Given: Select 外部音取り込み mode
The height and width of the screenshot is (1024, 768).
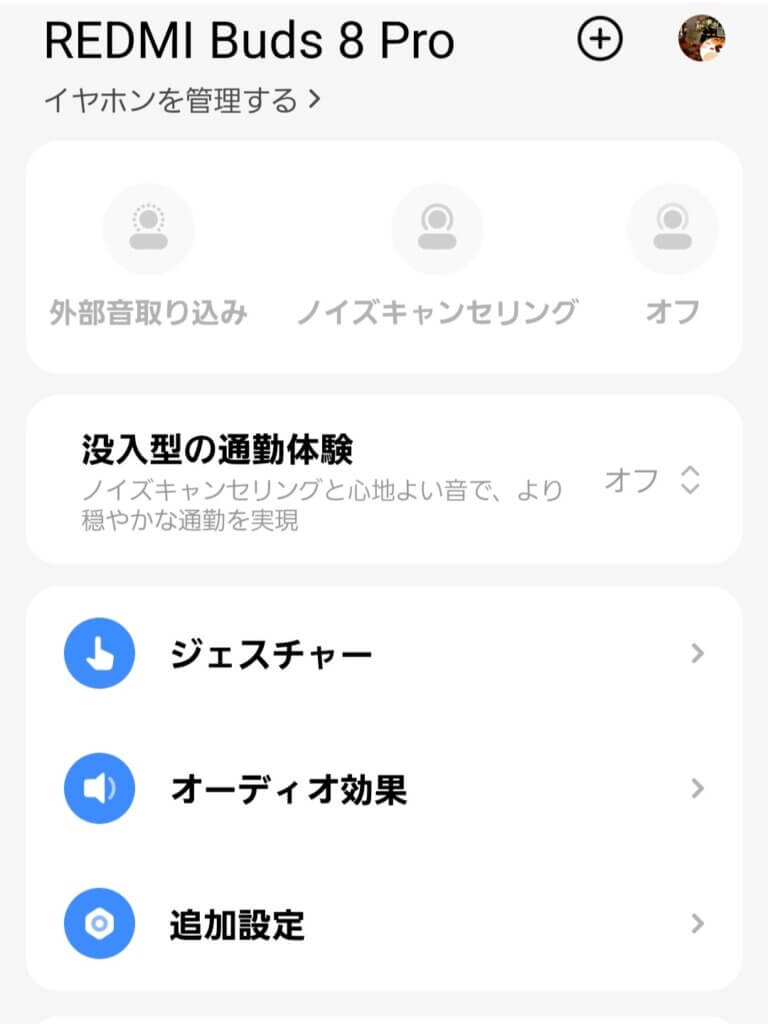Looking at the screenshot, I should pyautogui.click(x=148, y=230).
